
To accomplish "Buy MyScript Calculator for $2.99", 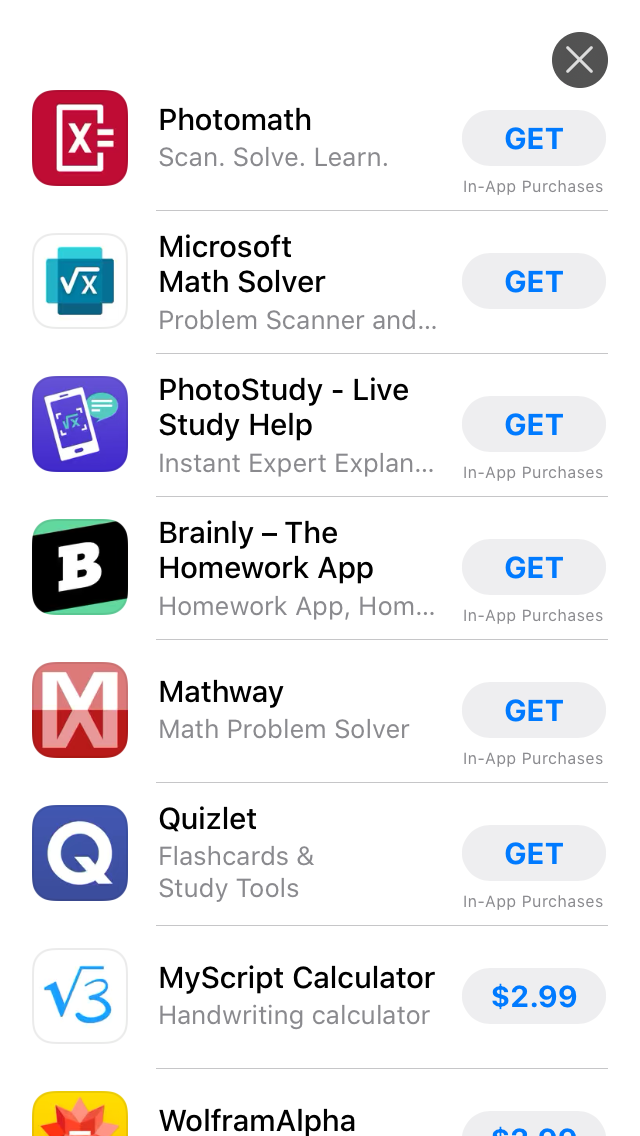I will coord(533,996).
